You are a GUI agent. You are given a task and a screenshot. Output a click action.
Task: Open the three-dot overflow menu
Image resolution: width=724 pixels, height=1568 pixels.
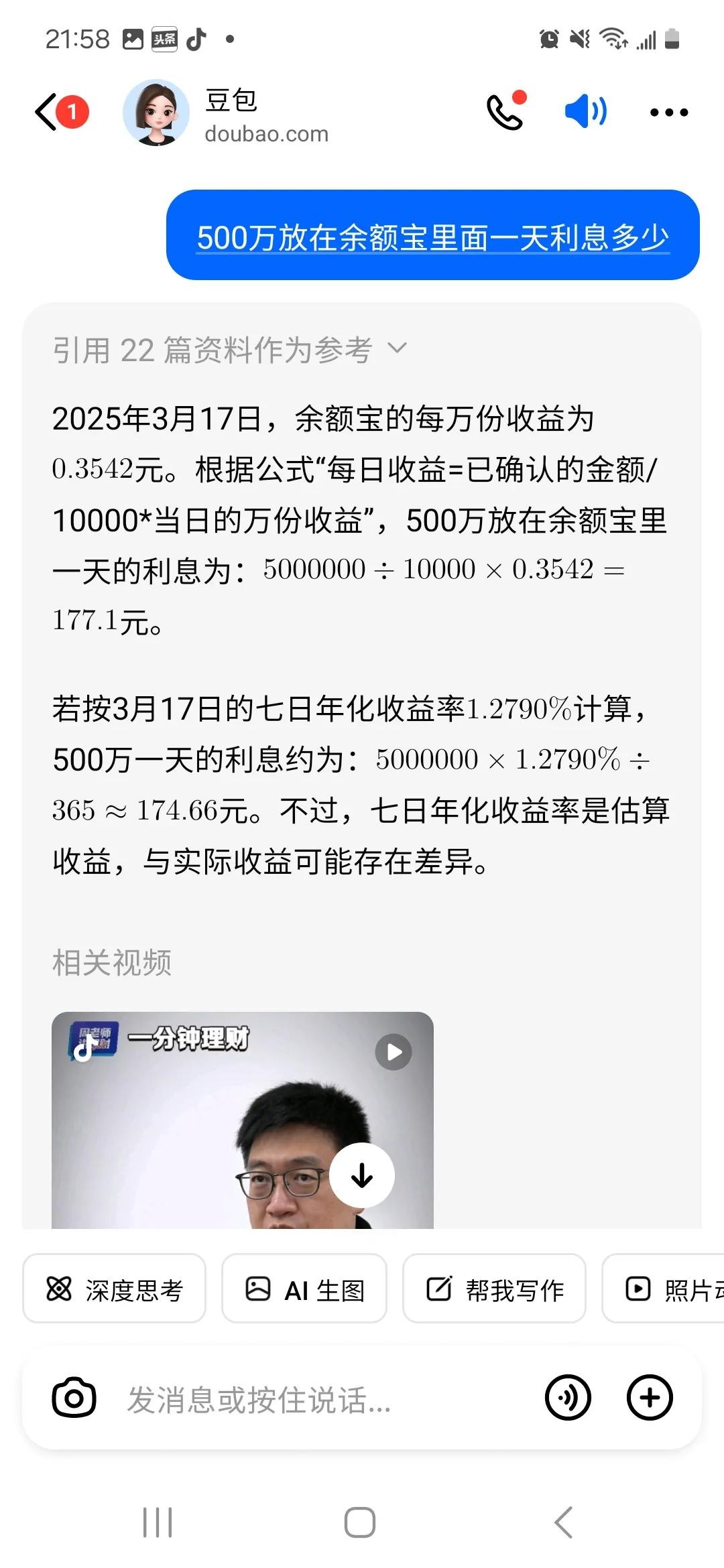(x=668, y=113)
